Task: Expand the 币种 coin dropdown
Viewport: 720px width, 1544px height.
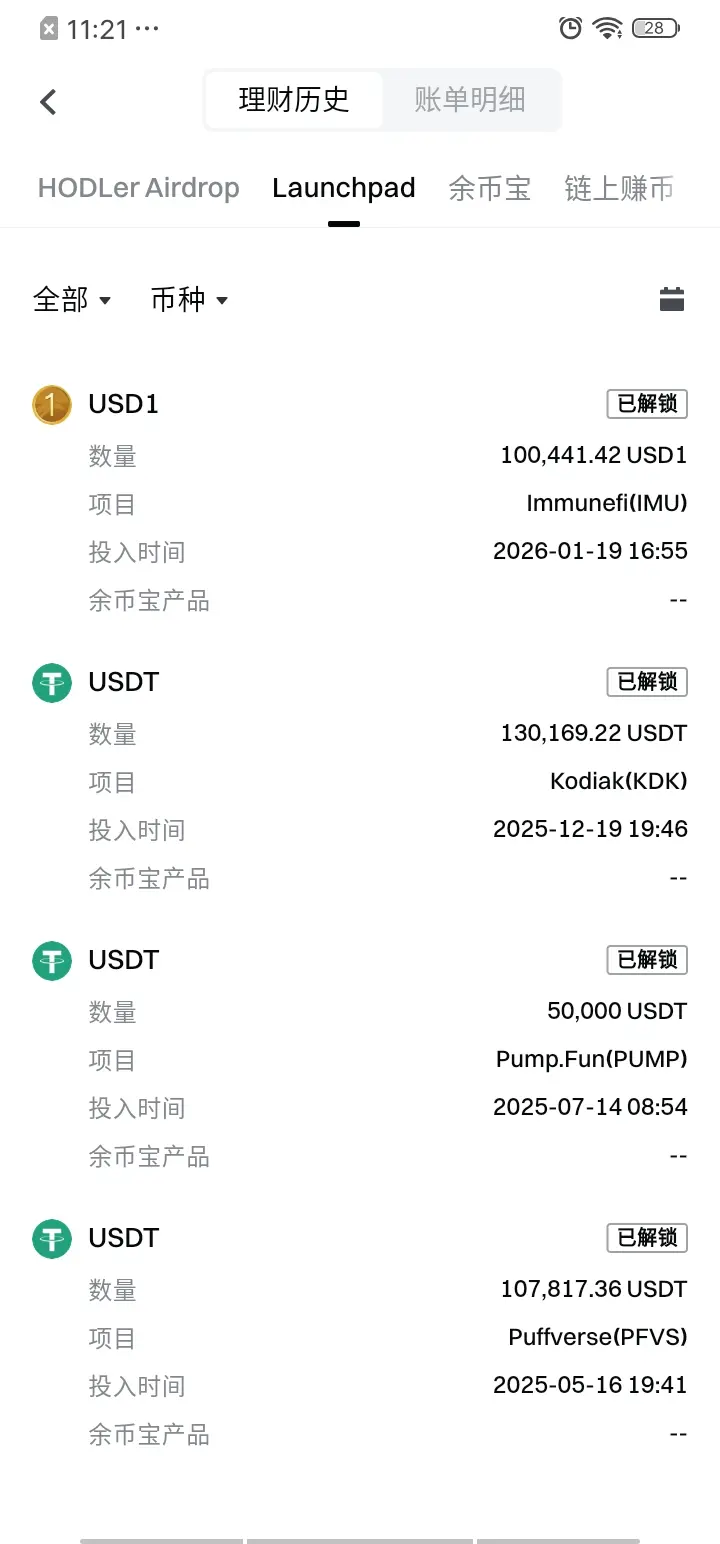Action: 190,299
